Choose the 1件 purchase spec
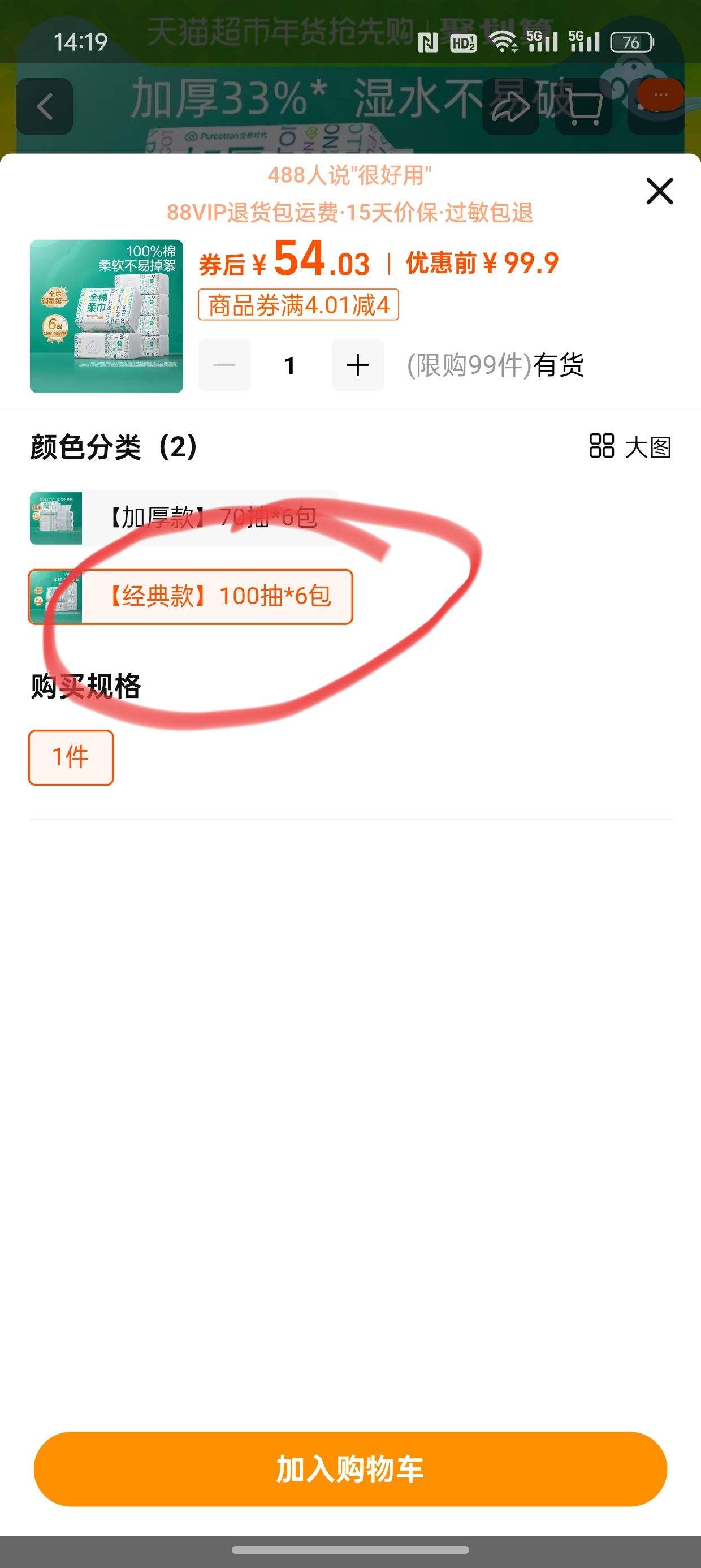Screen dimensions: 701x1568 pyautogui.click(x=71, y=758)
